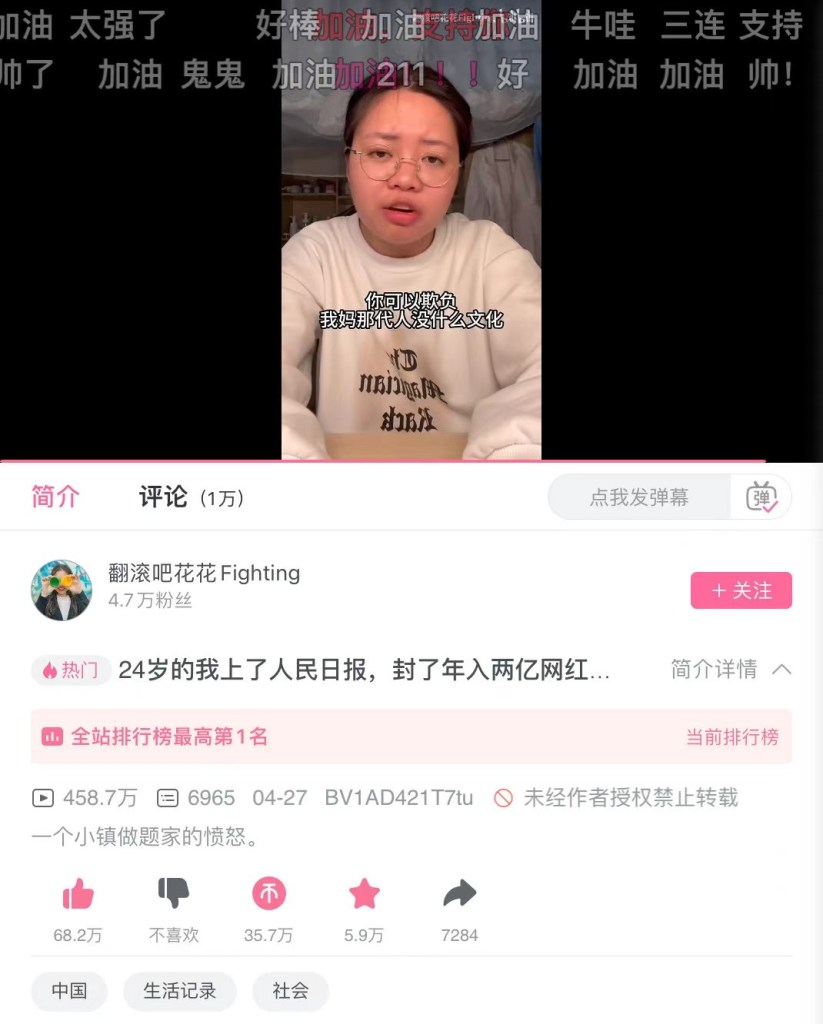
Task: Open 当前排行榜 ranking link
Action: coord(731,737)
